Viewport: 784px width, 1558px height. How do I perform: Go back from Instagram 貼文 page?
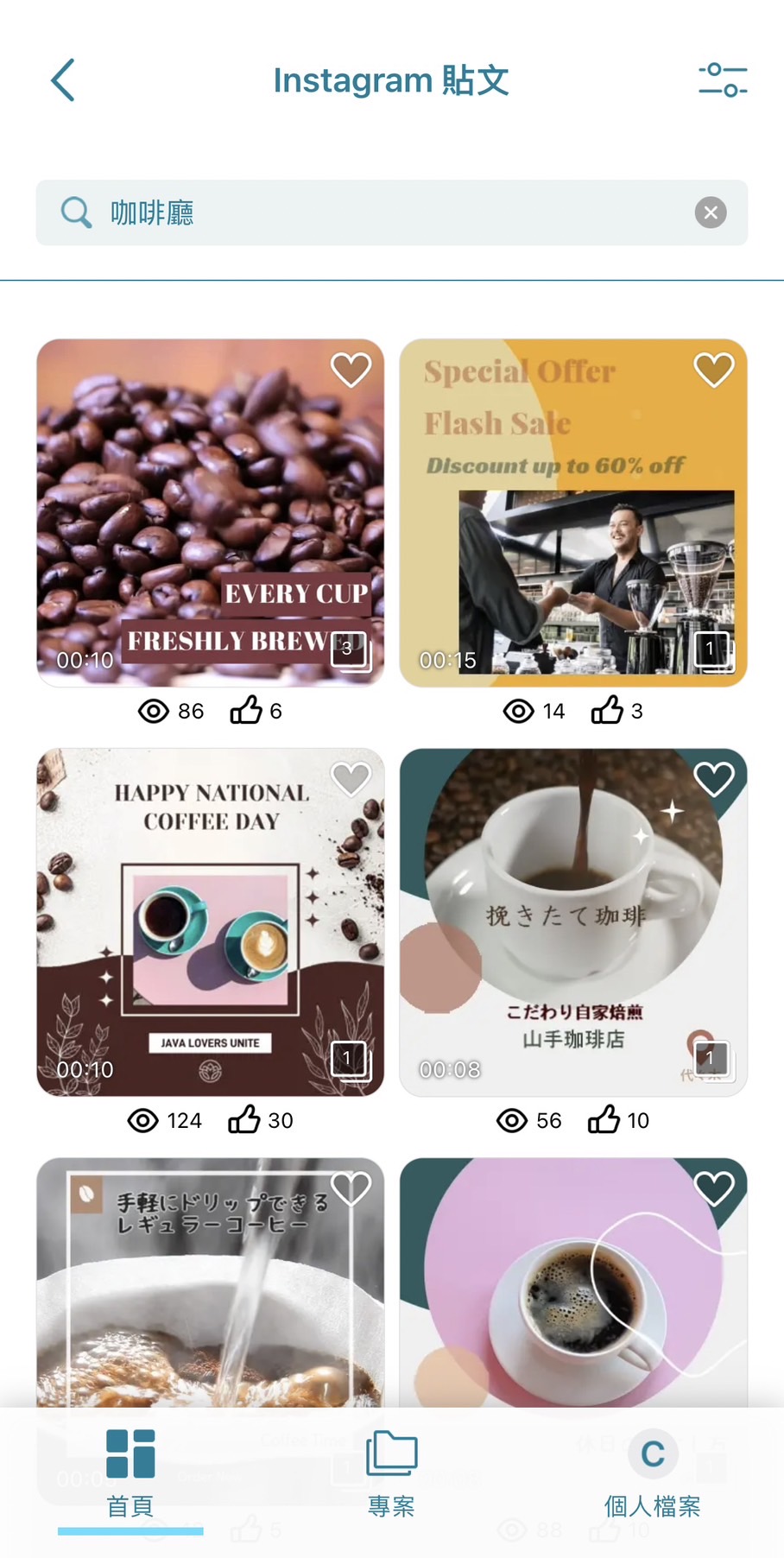point(63,80)
